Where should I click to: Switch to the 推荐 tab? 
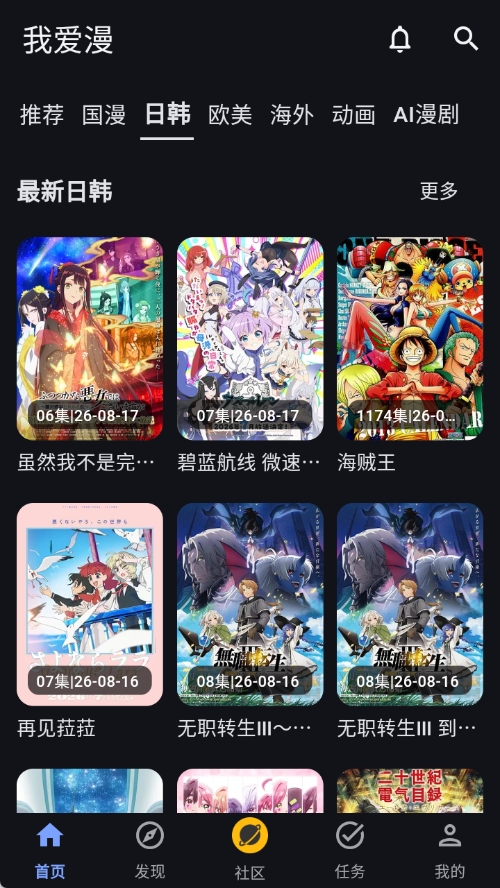42,114
